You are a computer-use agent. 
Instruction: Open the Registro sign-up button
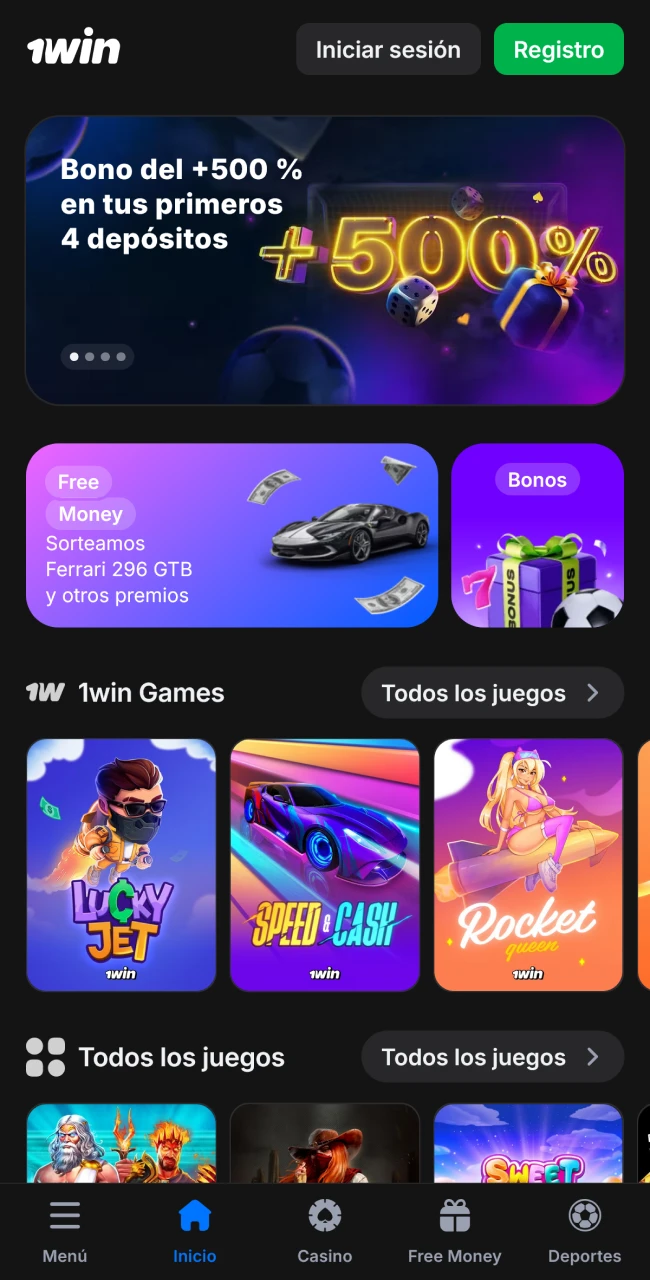[558, 50]
